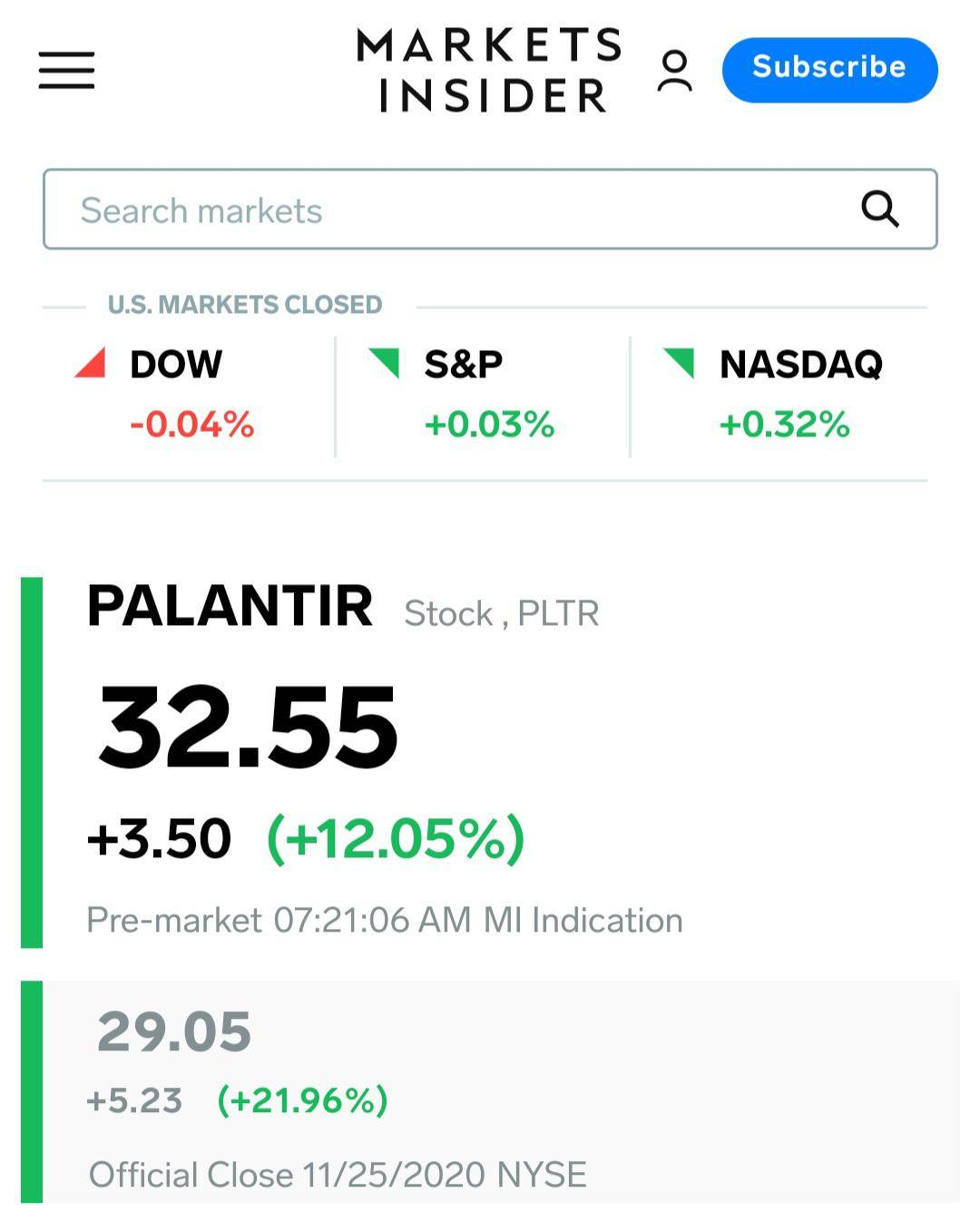Expand the U.S. Markets Closed section

(x=243, y=305)
